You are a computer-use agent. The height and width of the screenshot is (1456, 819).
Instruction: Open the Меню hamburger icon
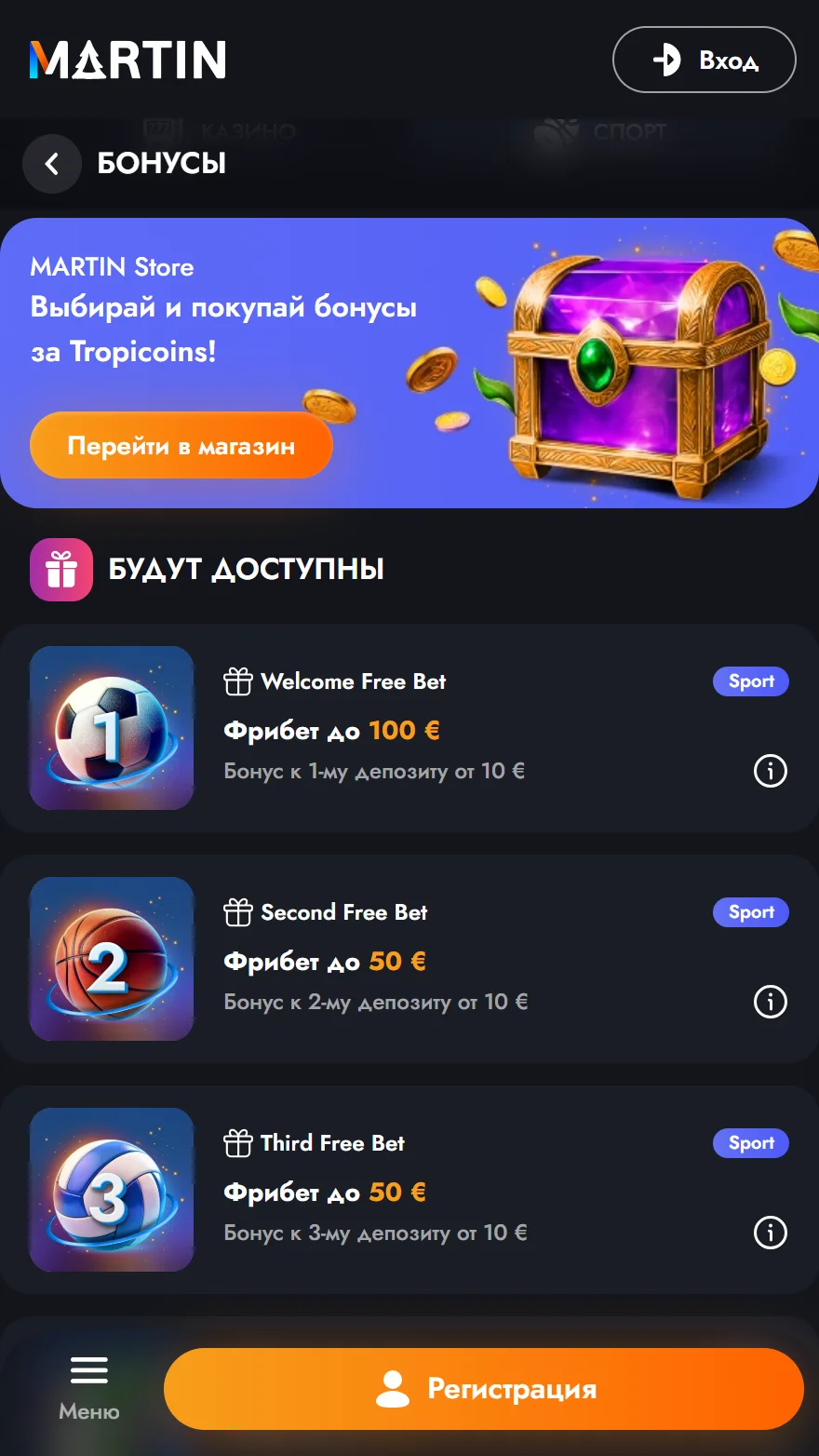(89, 1368)
